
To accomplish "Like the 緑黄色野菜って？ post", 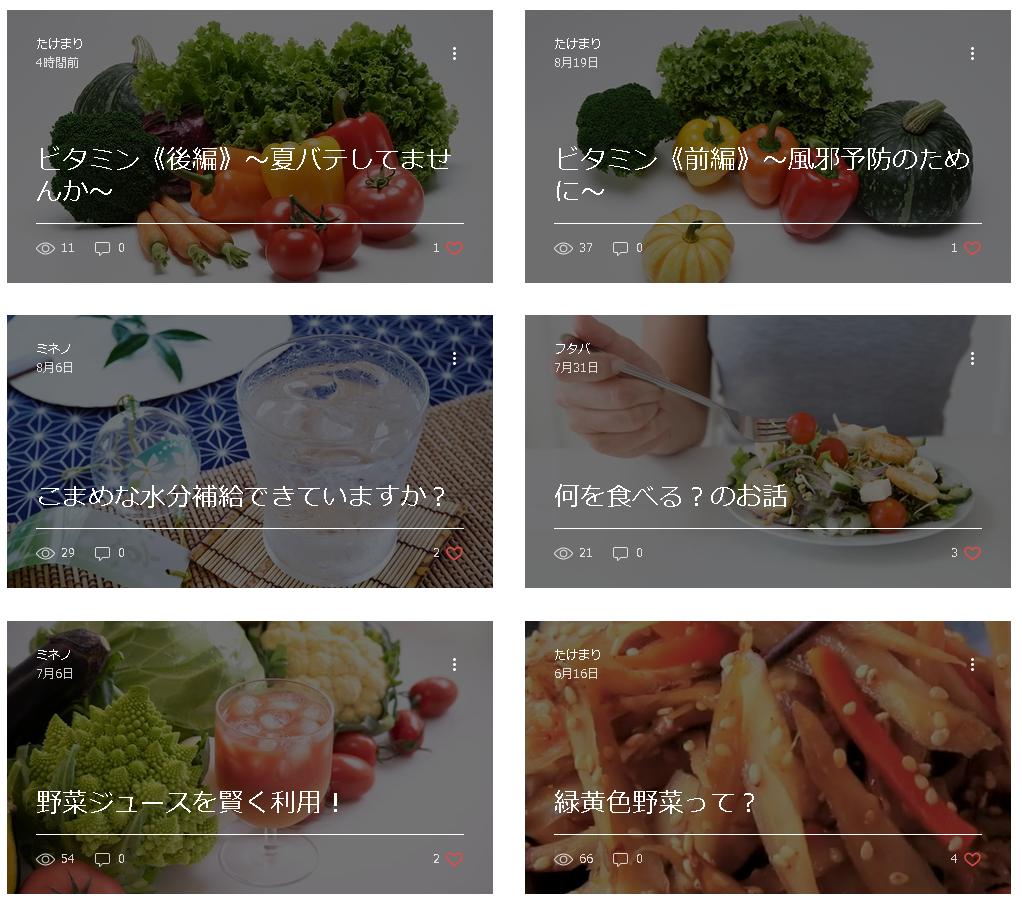I will click(x=972, y=859).
